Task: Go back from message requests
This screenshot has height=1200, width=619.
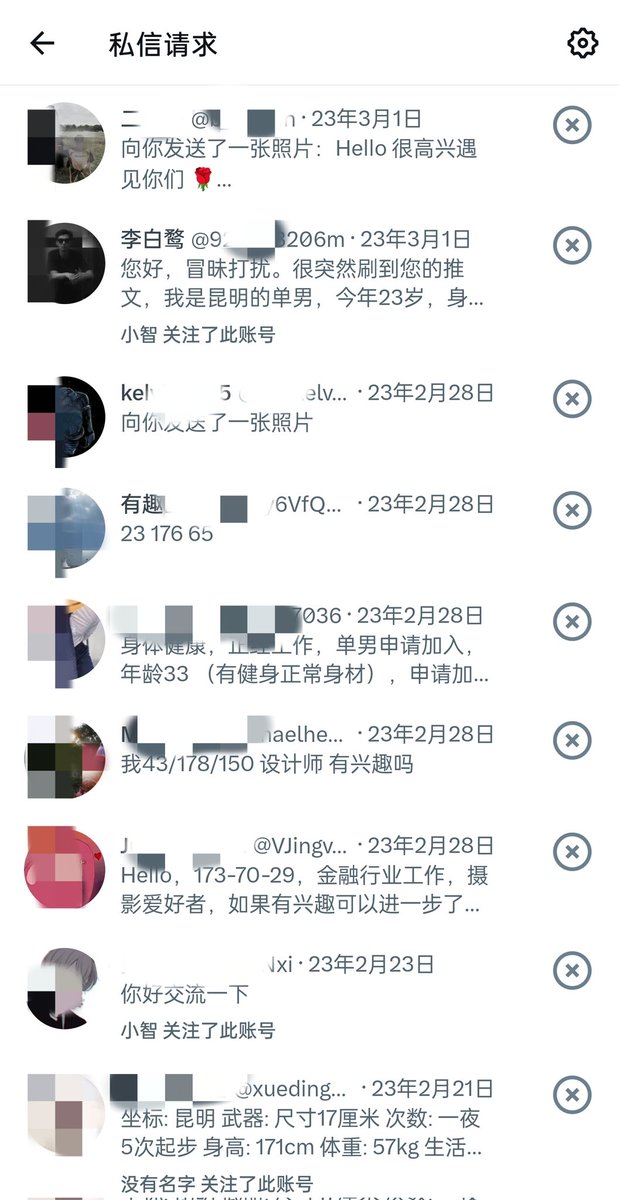Action: 42,43
